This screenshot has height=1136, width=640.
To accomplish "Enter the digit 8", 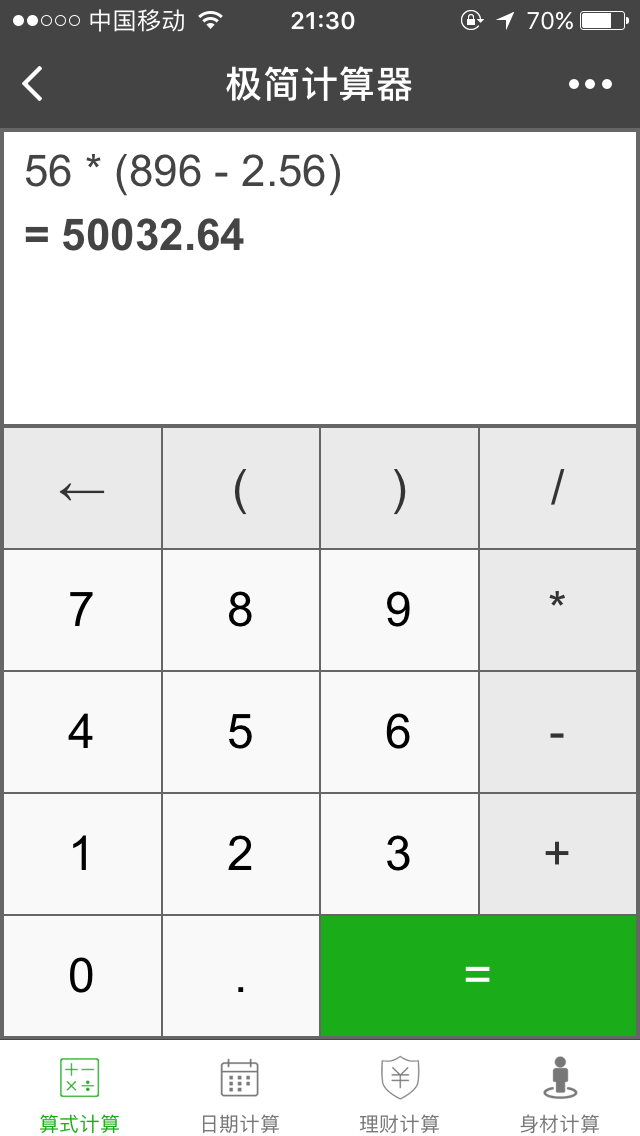I will (240, 610).
